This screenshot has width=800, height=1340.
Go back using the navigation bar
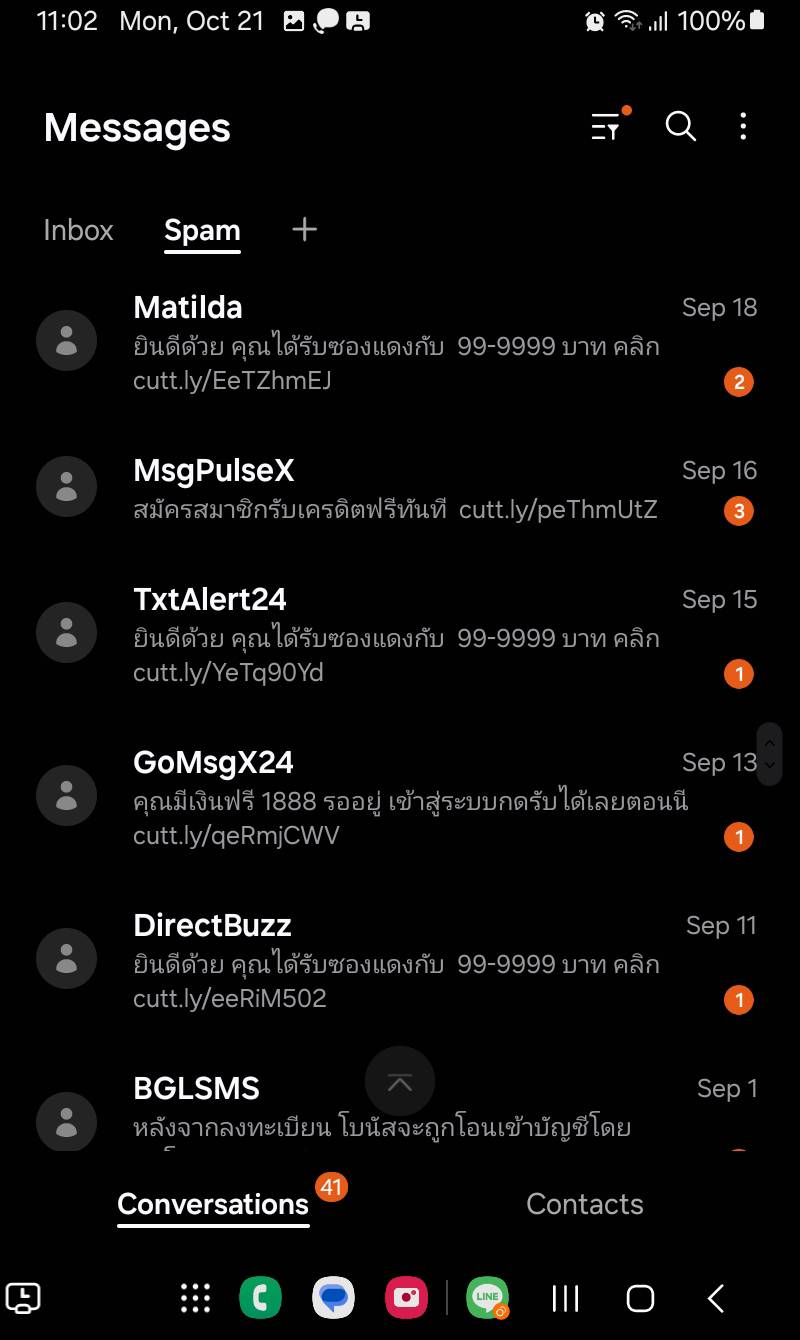(716, 1298)
